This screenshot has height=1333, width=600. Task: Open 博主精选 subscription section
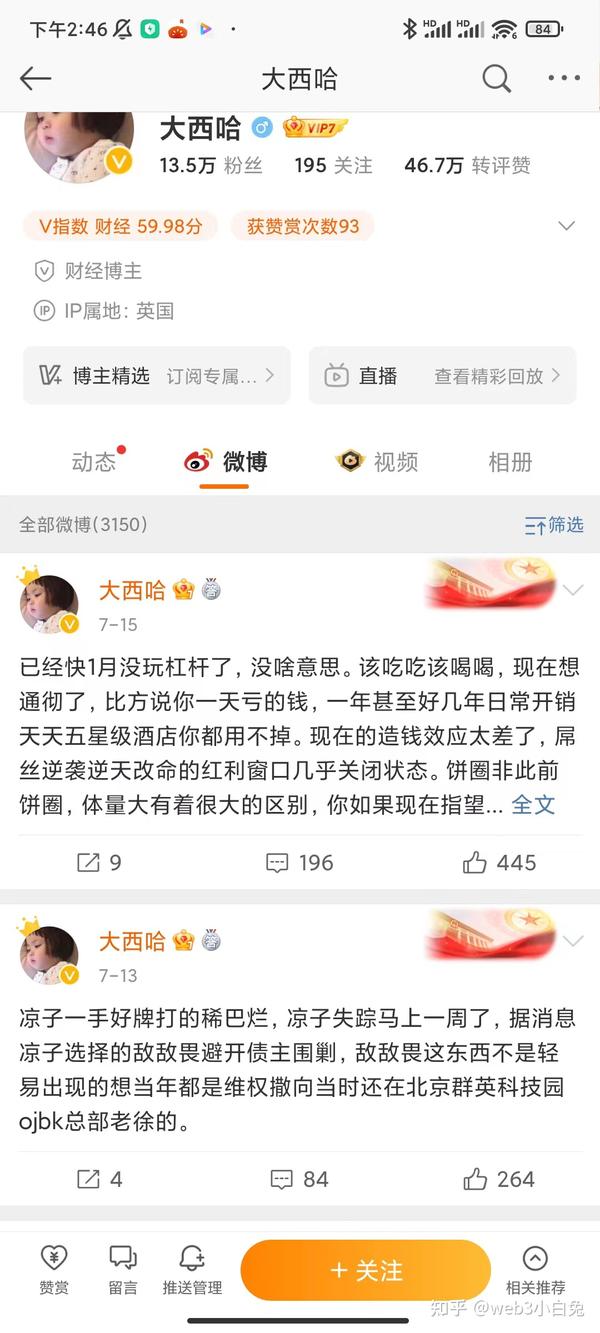157,376
